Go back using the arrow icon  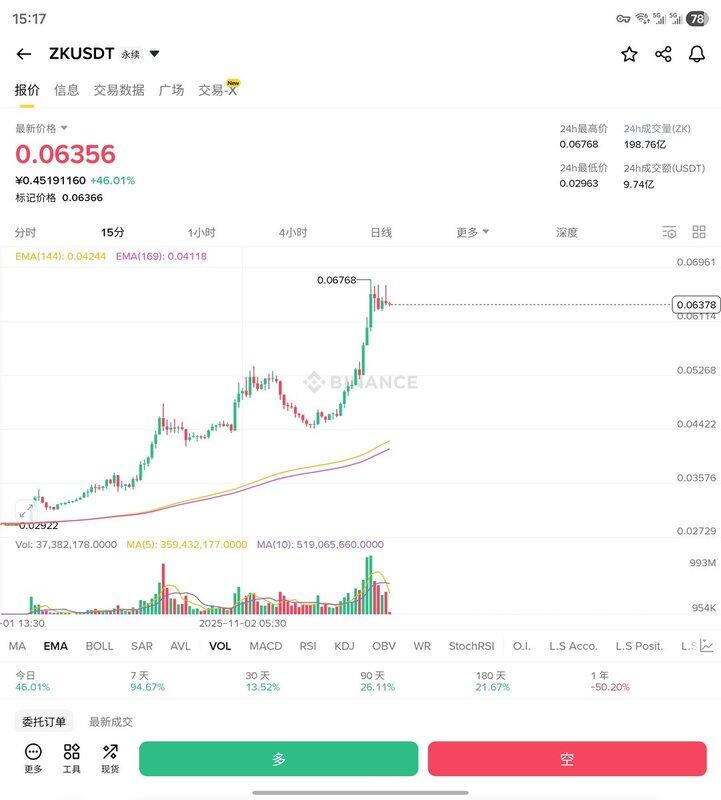[x=24, y=54]
